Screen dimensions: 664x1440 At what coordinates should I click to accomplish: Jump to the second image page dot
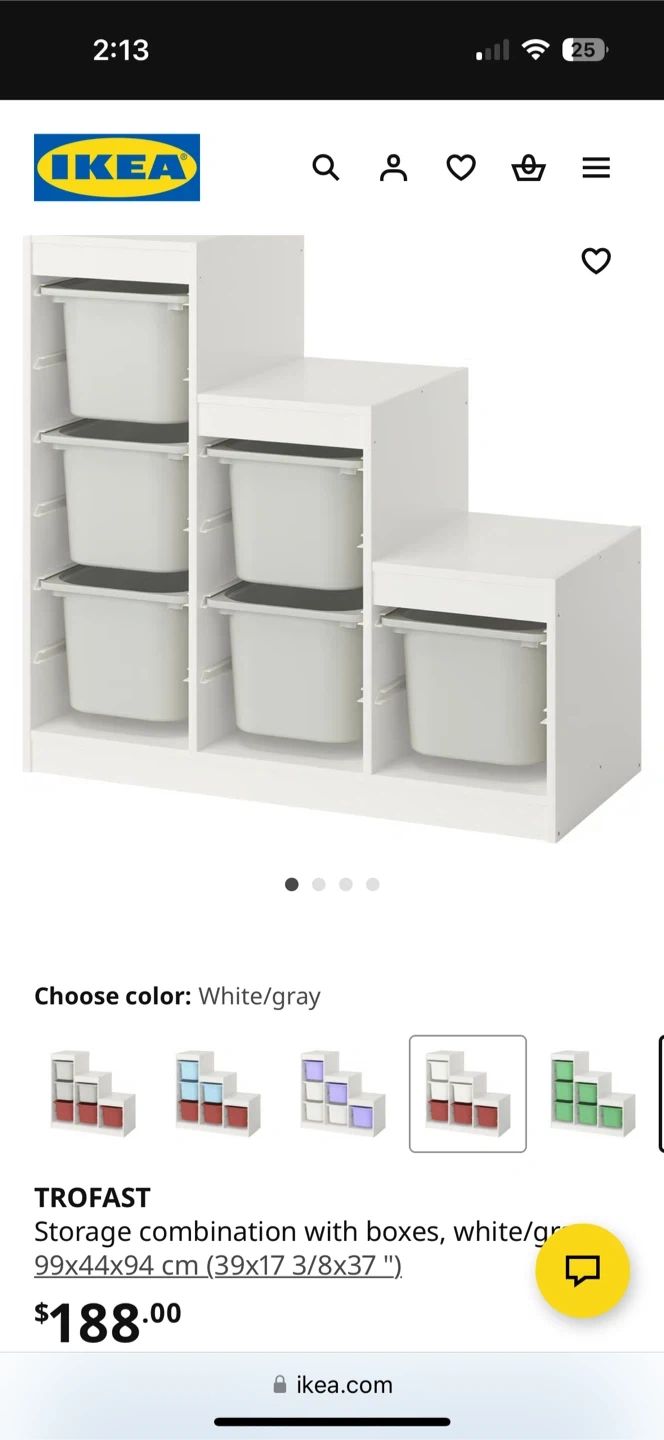pyautogui.click(x=319, y=884)
